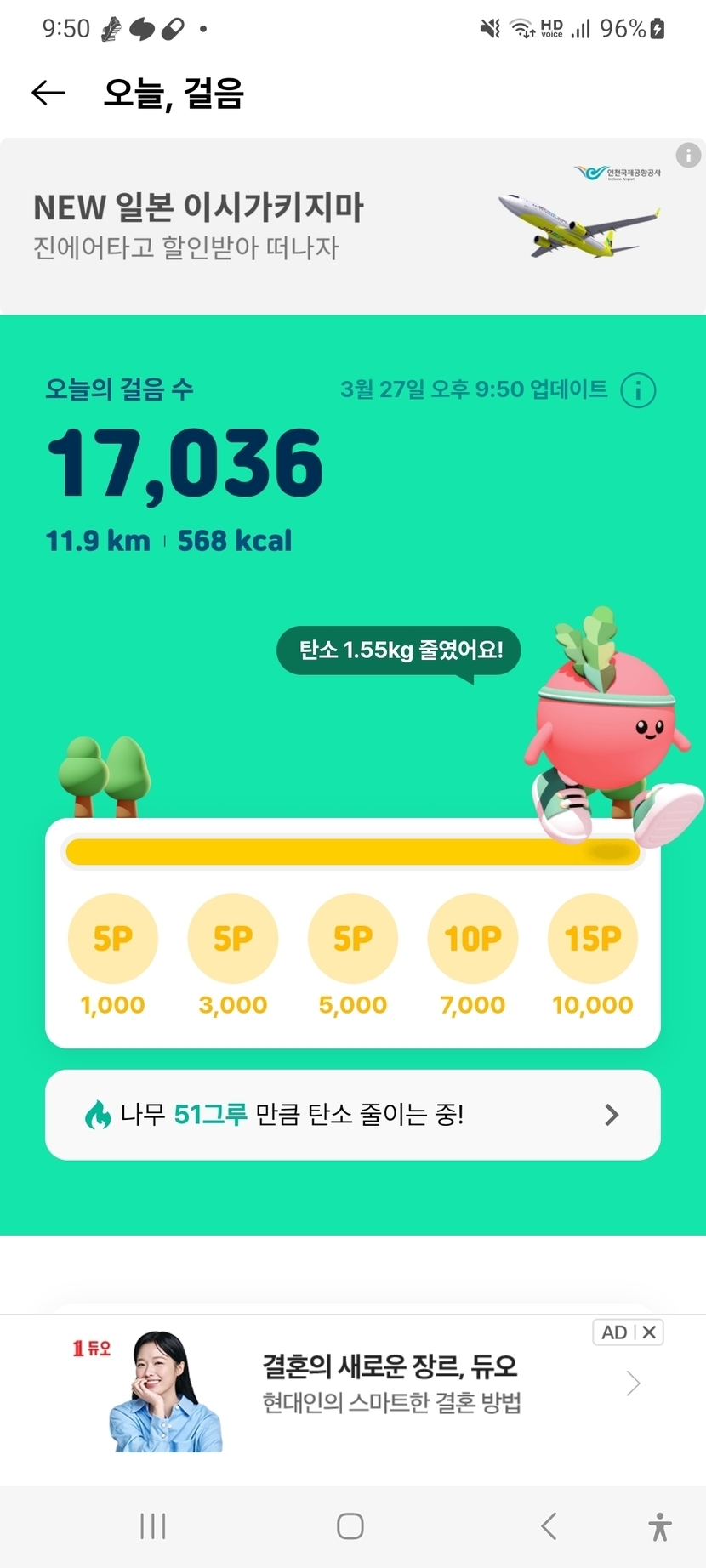Open the 나무 51그루 carbon reduction row
Image resolution: width=706 pixels, height=1568 pixels.
click(x=353, y=1115)
